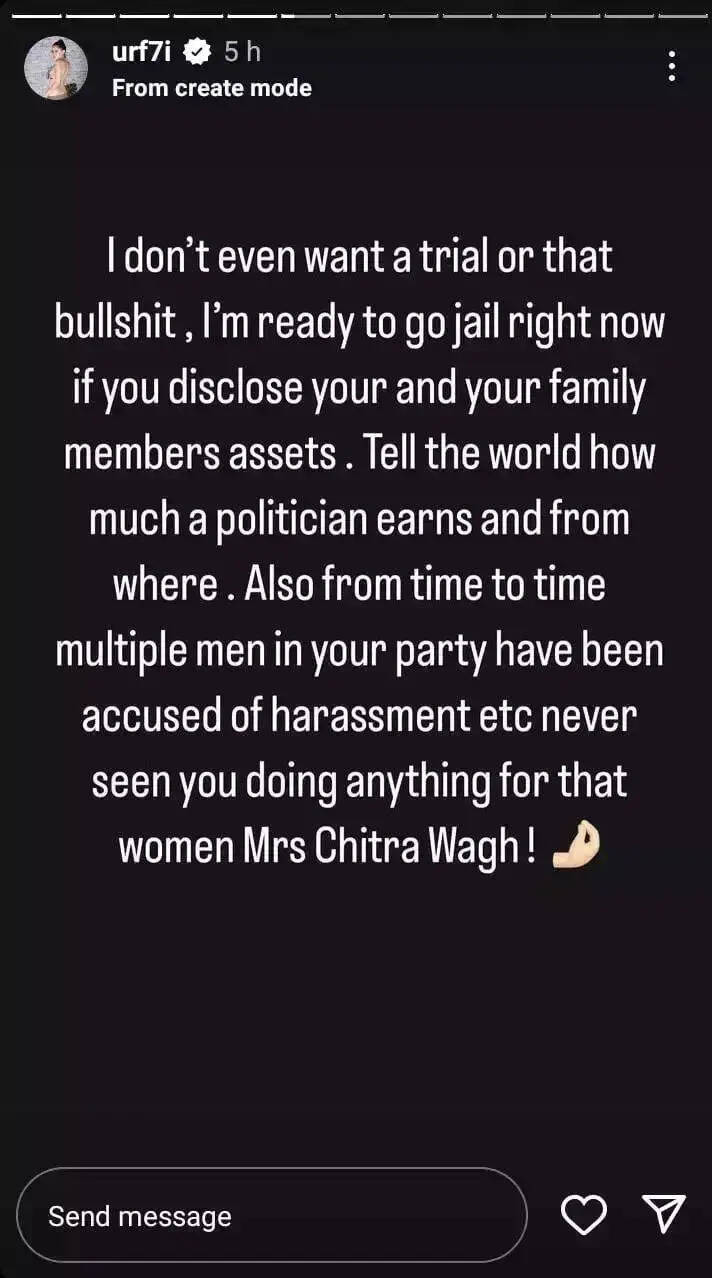
Task: Share the story via paper plane
Action: (664, 1214)
